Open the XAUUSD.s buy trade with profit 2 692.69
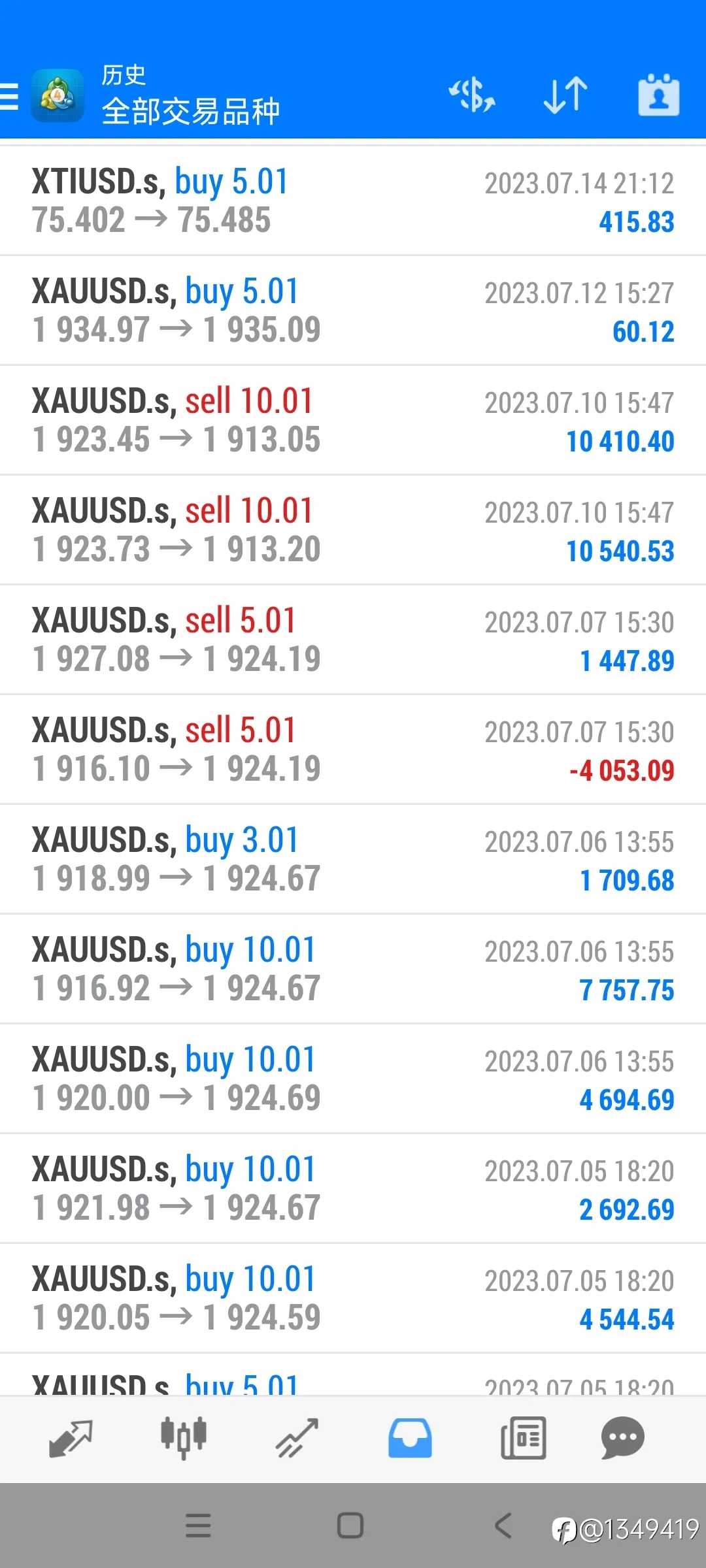The width and height of the screenshot is (706, 1568). pos(353,1188)
